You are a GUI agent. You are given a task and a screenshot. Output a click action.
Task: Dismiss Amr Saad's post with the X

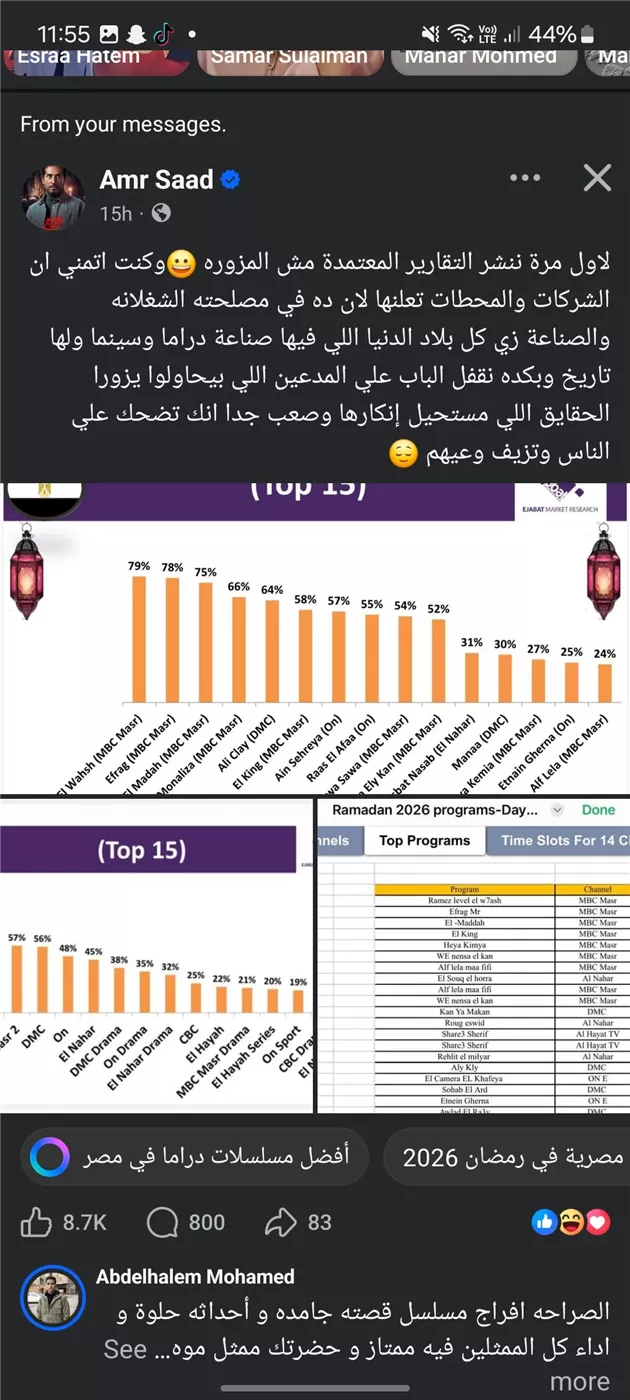click(x=597, y=179)
